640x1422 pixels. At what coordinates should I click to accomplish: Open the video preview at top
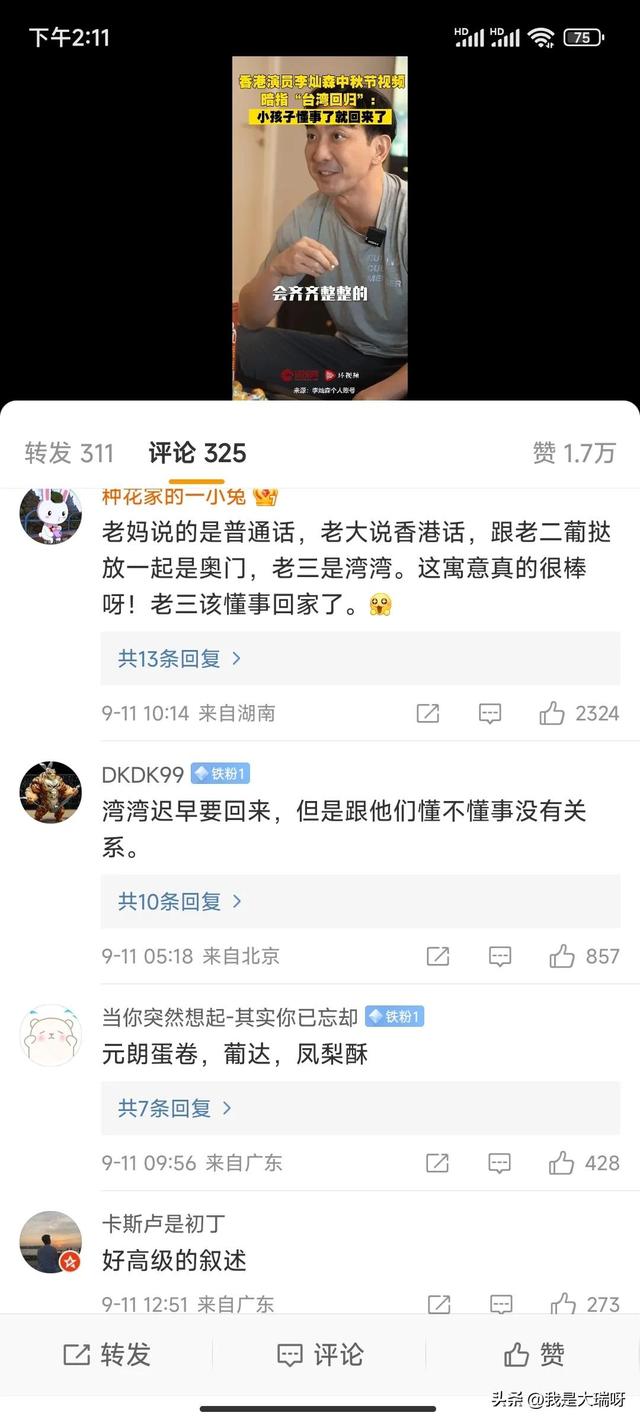click(320, 228)
